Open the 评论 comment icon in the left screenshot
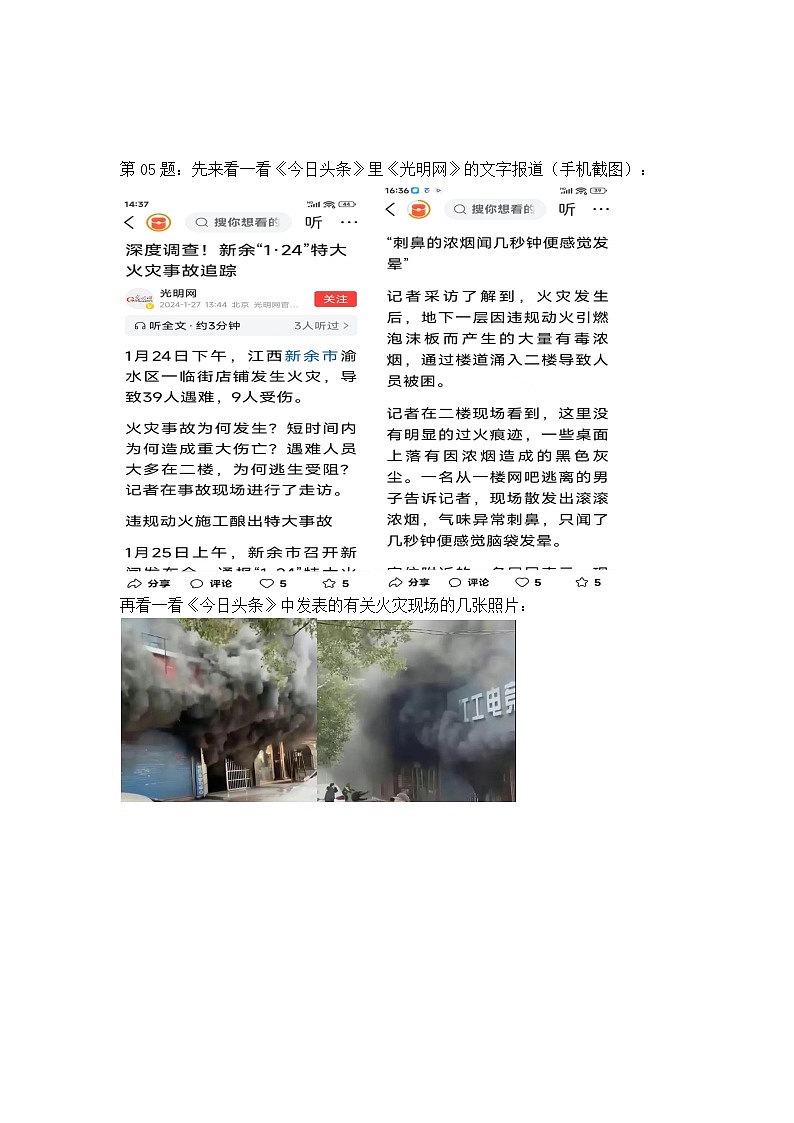Screen dimensions: 794x1123 tap(197, 582)
